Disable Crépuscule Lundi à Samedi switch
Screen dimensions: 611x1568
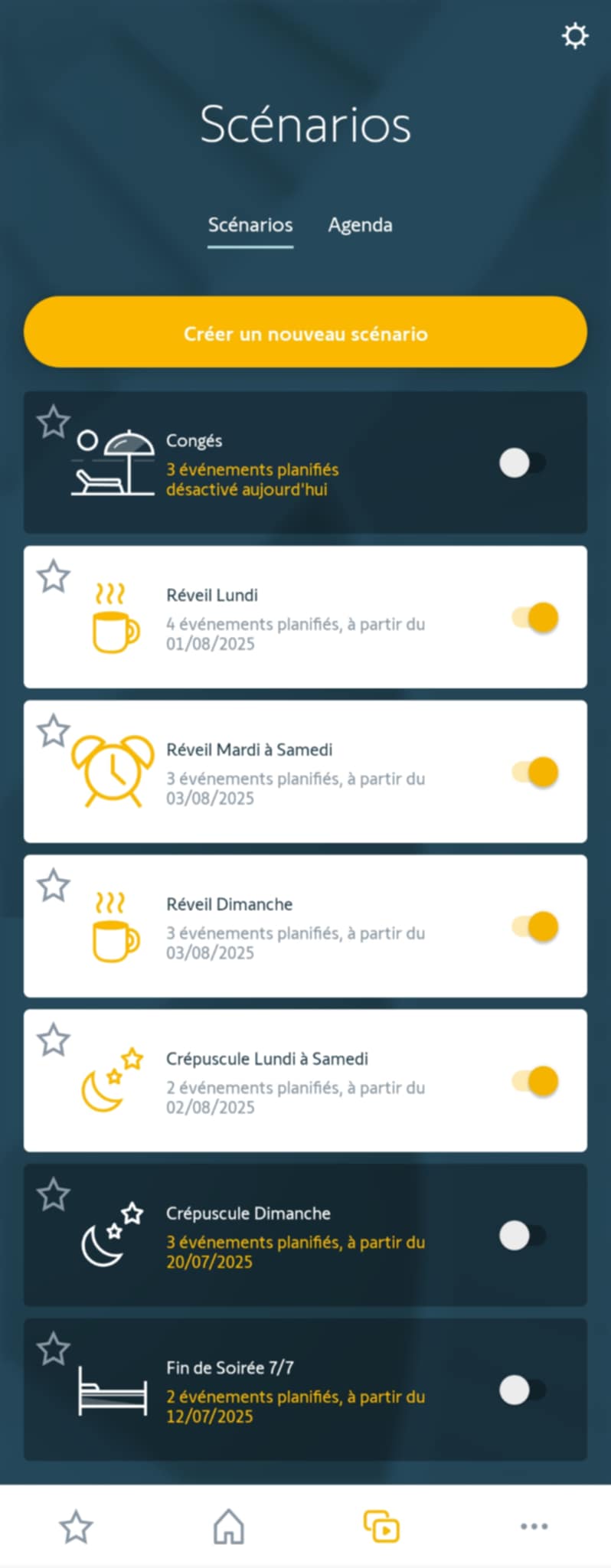(x=535, y=1081)
